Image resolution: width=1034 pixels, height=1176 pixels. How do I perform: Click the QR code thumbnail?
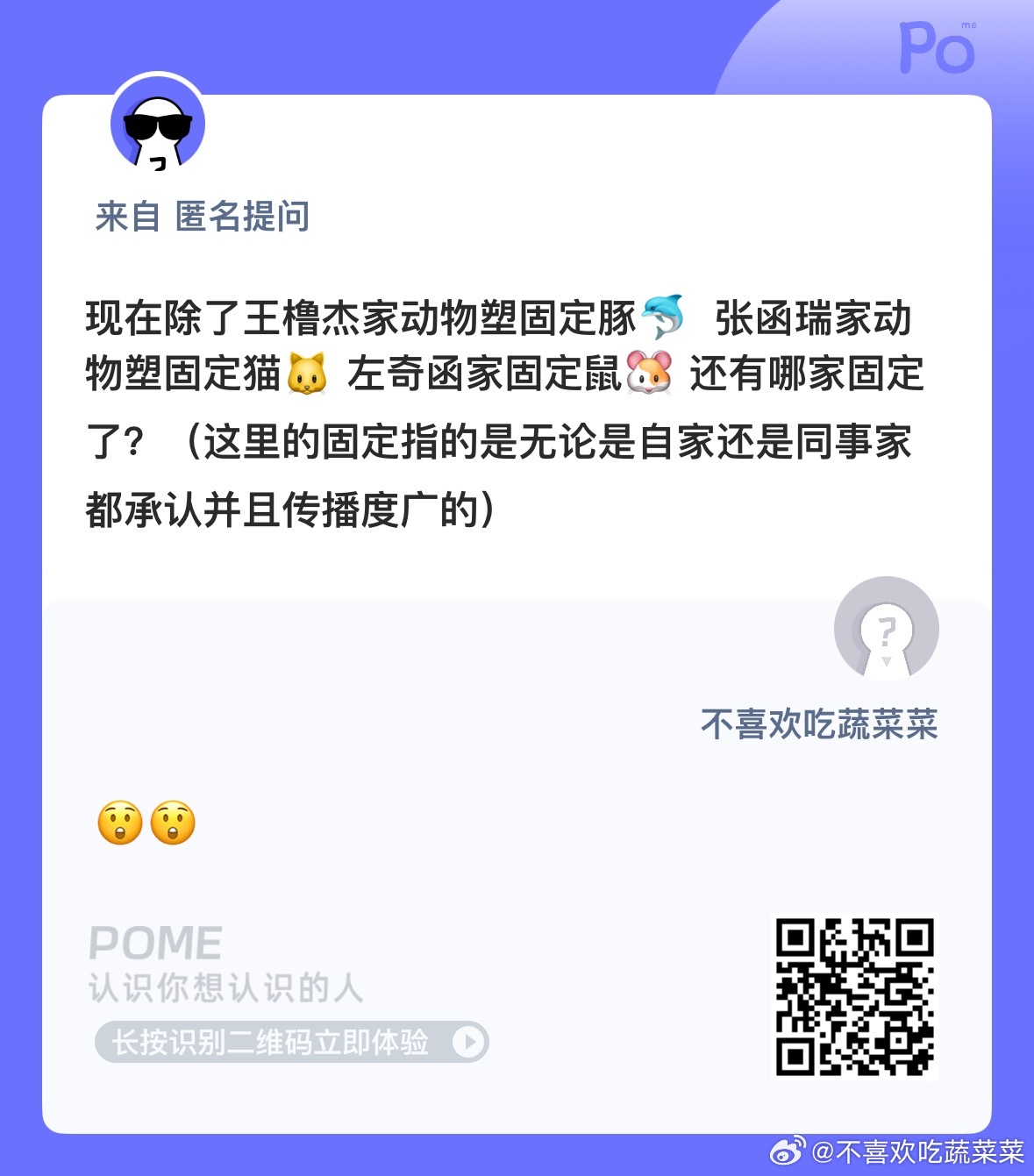coord(855,994)
